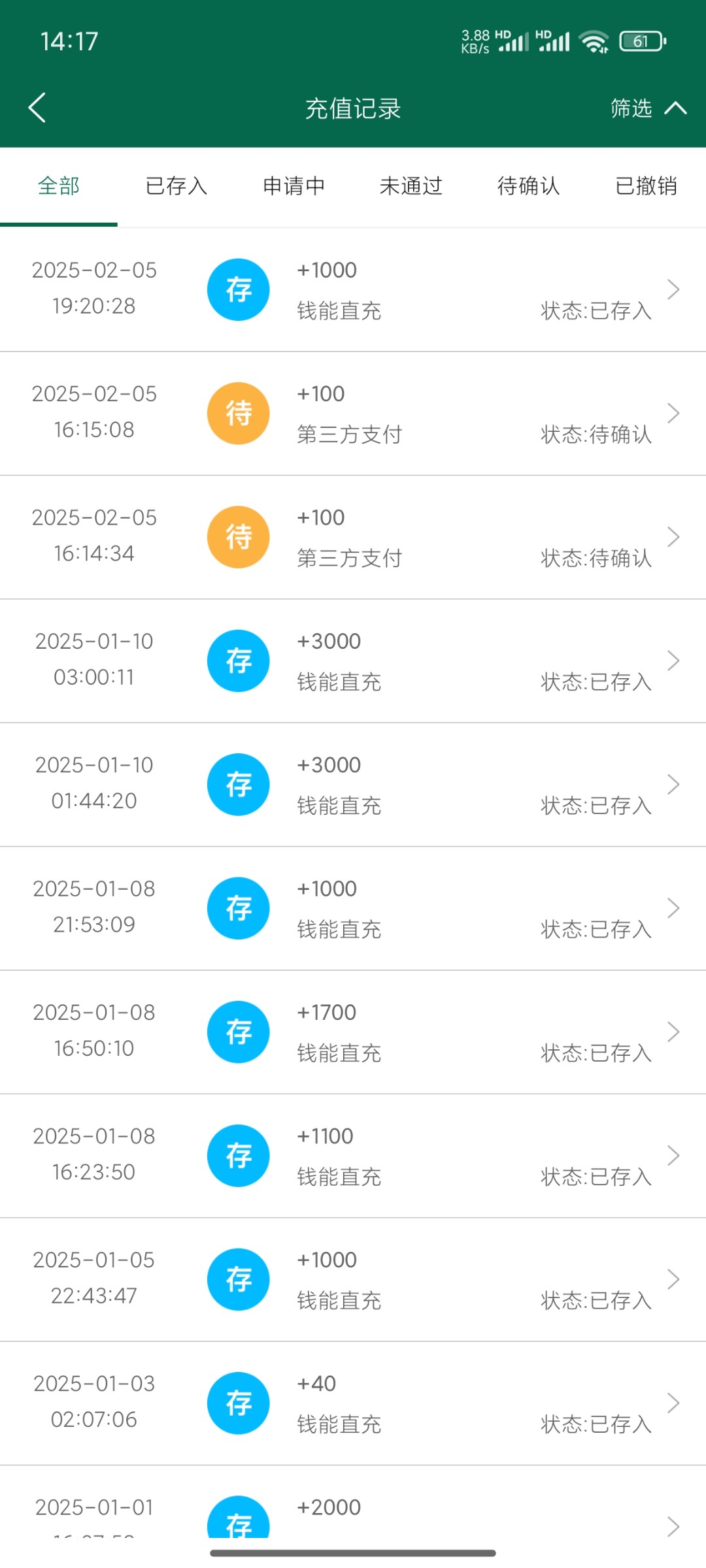Open the +1100 recharge record
The height and width of the screenshot is (1568, 706).
[x=353, y=1156]
